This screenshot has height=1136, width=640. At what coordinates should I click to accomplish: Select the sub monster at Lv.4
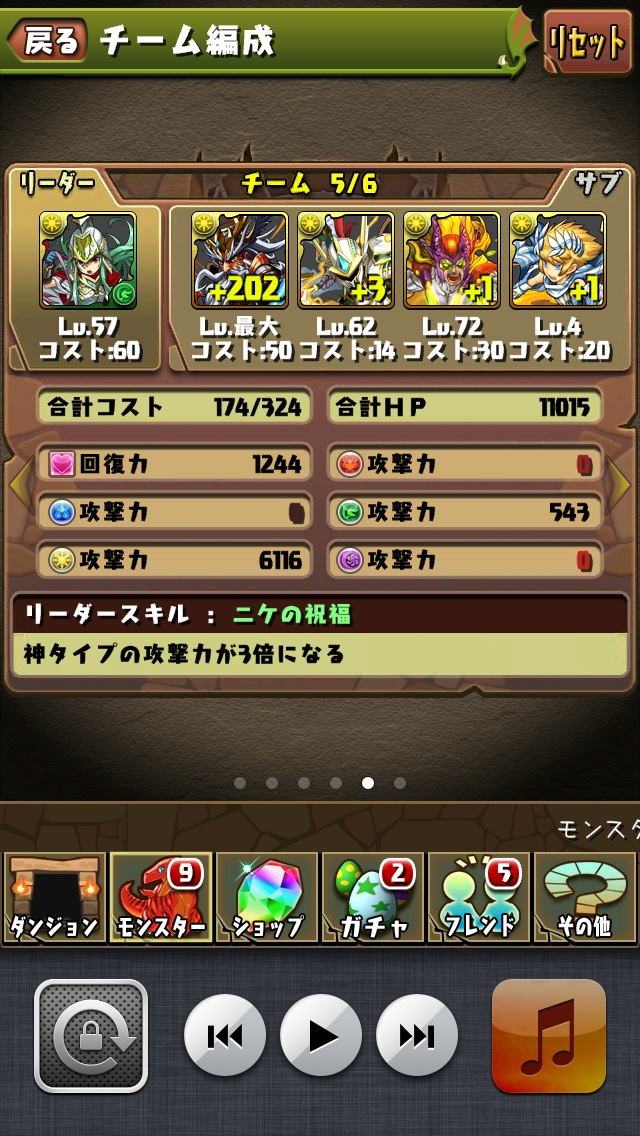tap(557, 260)
